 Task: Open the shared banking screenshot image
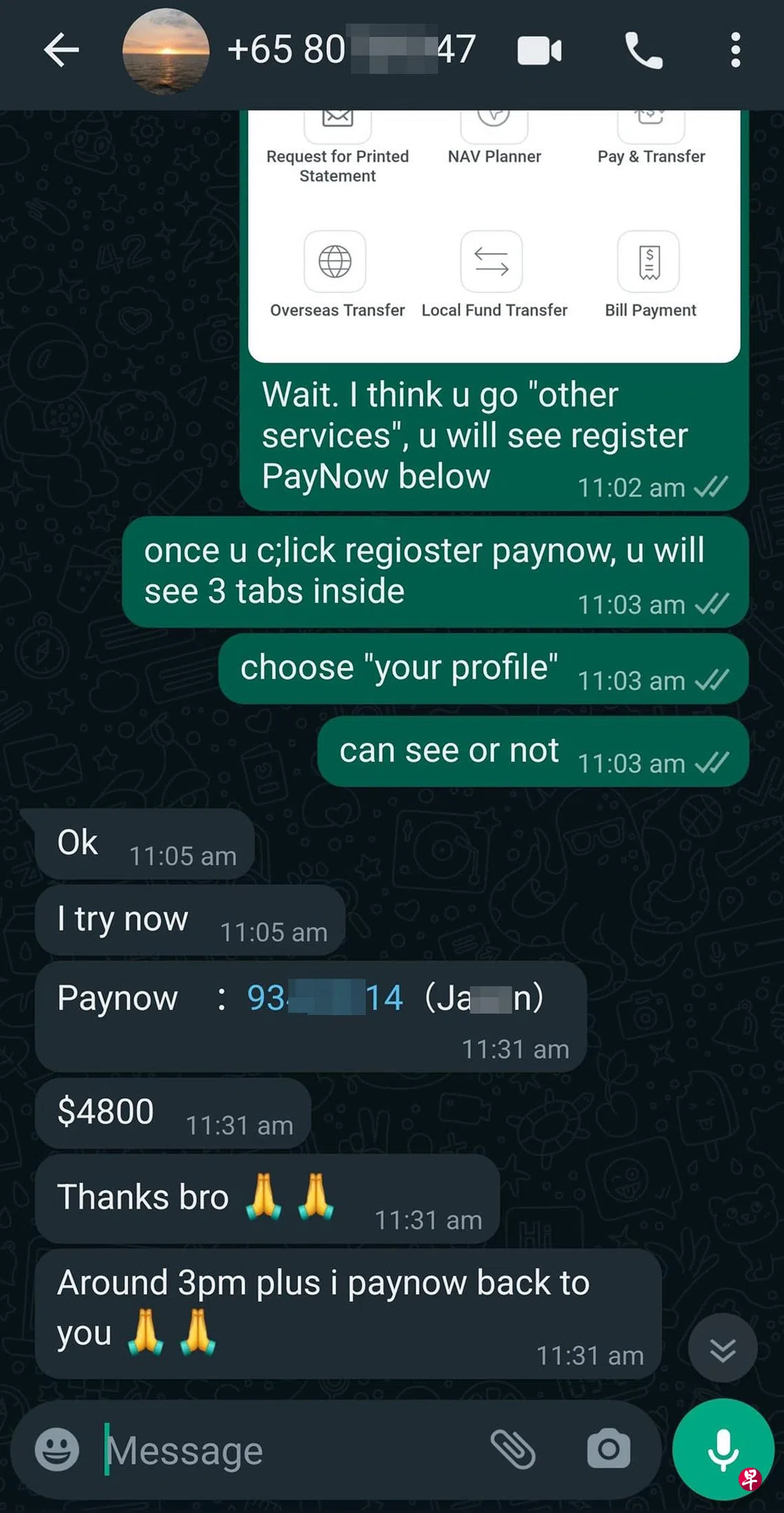[494, 234]
